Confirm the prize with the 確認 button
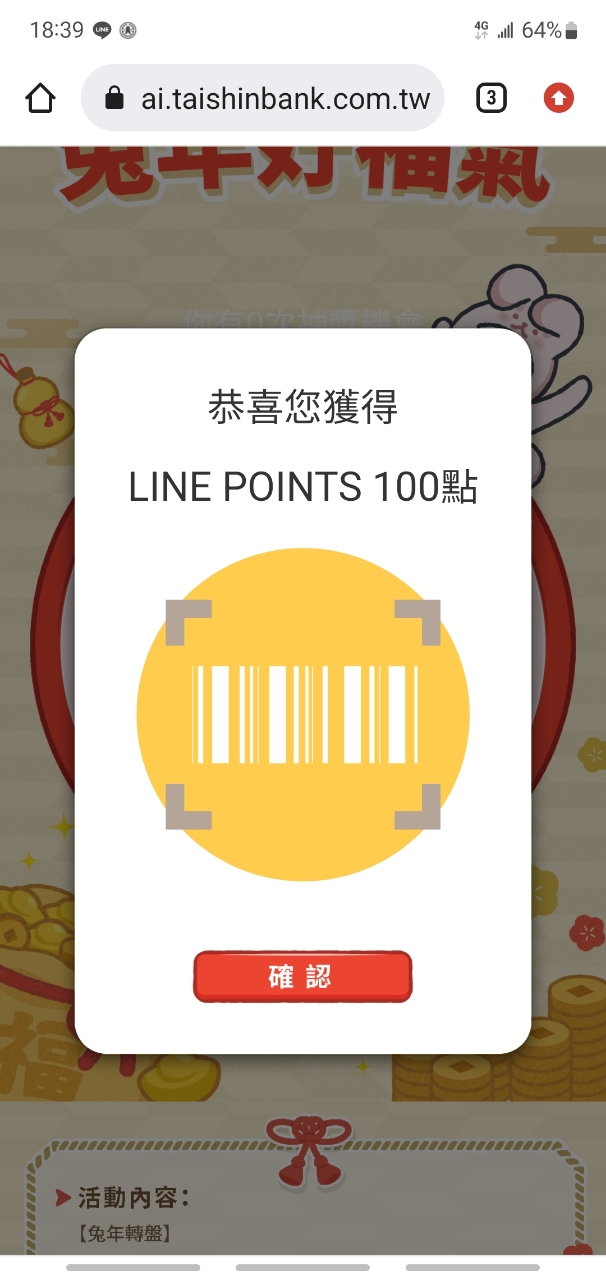This screenshot has height=1280, width=606. [302, 977]
